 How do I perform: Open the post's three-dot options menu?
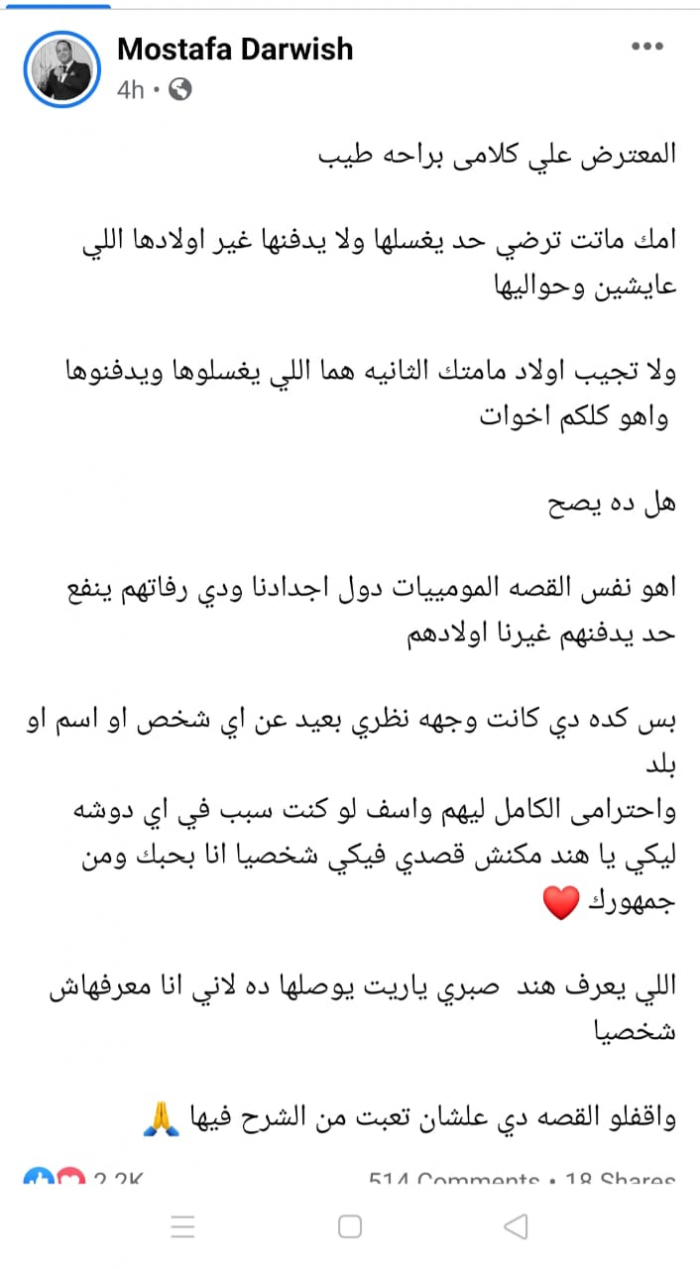(x=646, y=48)
